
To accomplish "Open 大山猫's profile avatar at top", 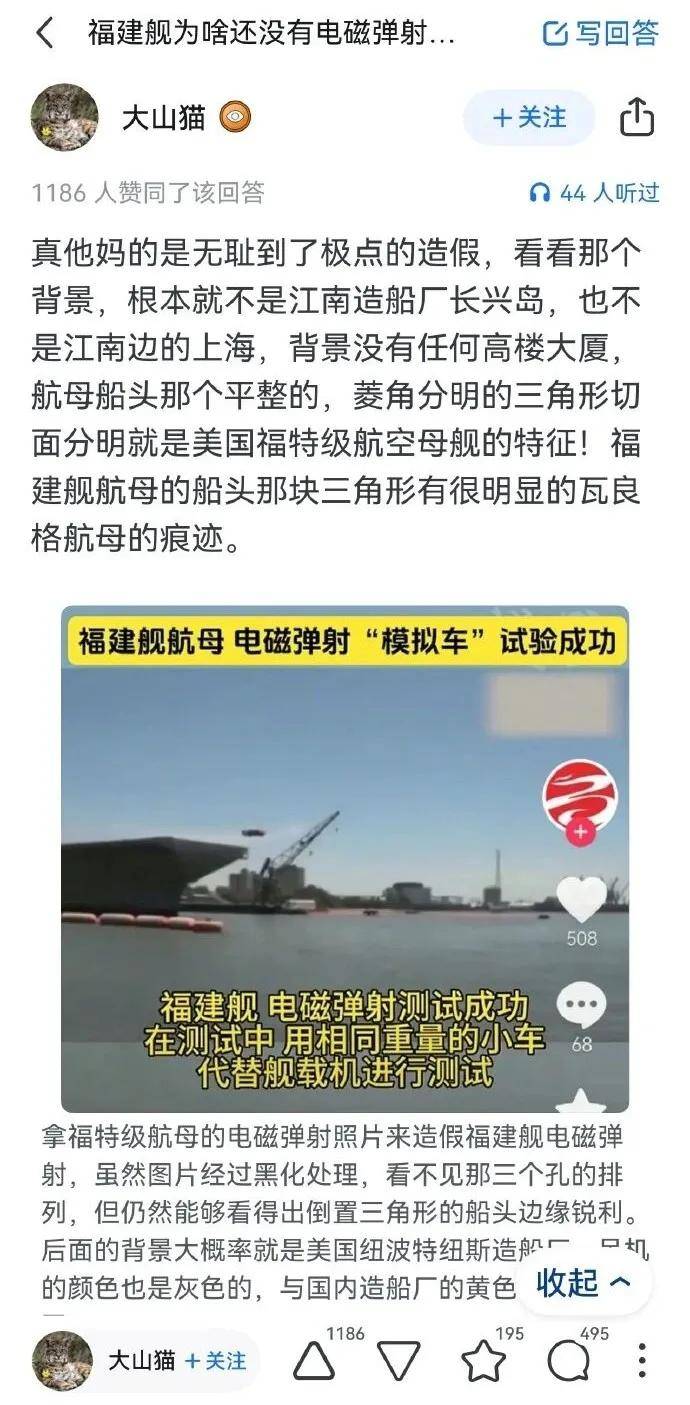I will [65, 118].
